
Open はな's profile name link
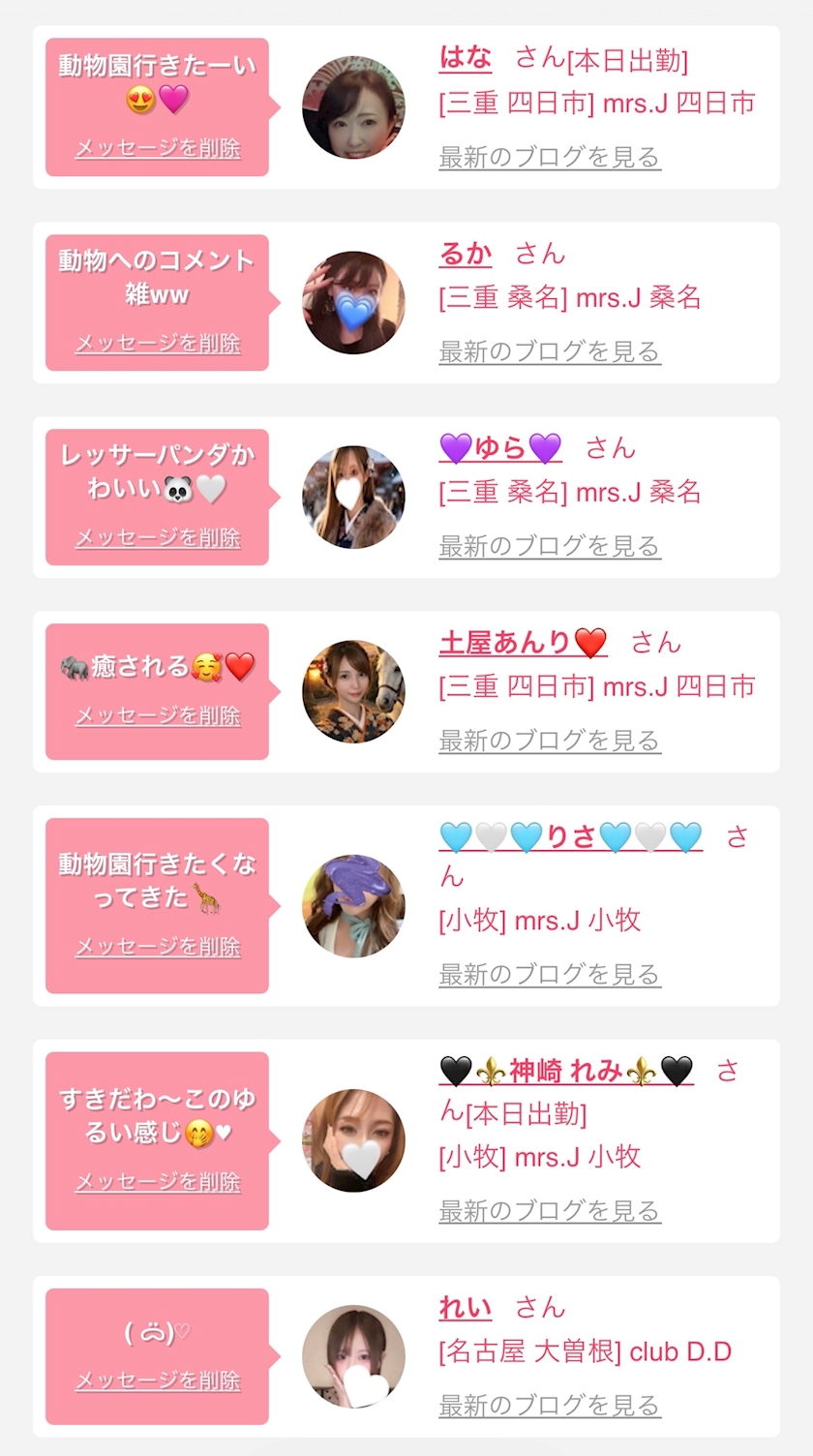point(465,58)
